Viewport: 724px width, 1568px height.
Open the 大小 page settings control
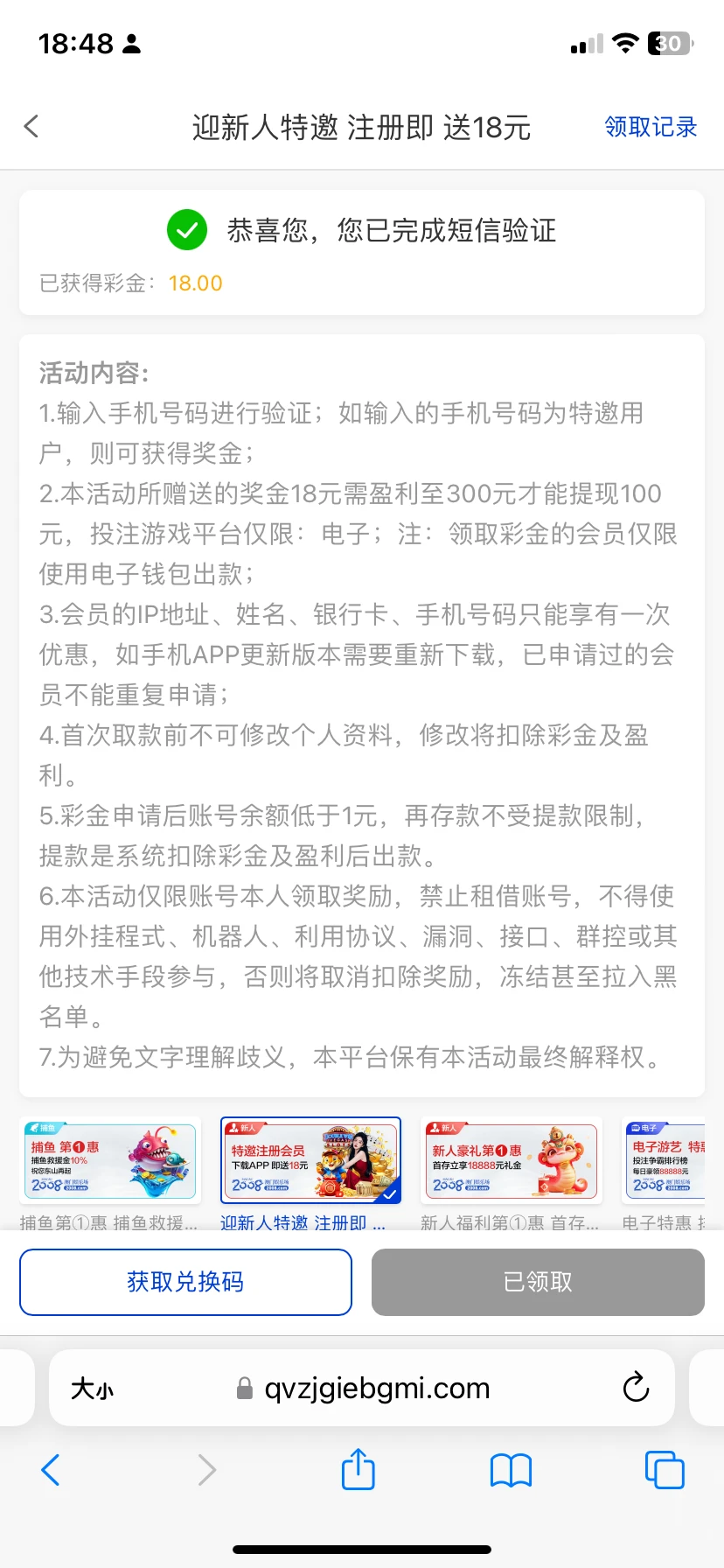point(92,1388)
